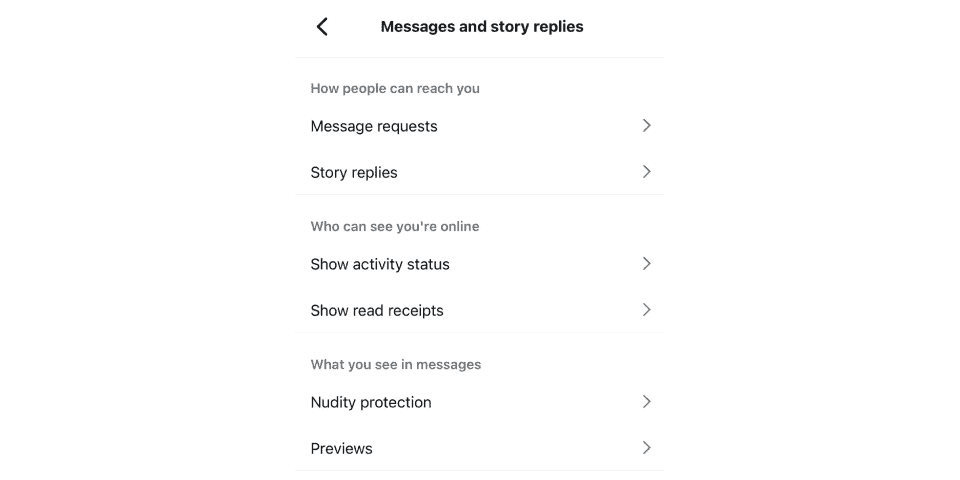This screenshot has height=480, width=960.
Task: Open Show activity status option
Action: click(480, 264)
